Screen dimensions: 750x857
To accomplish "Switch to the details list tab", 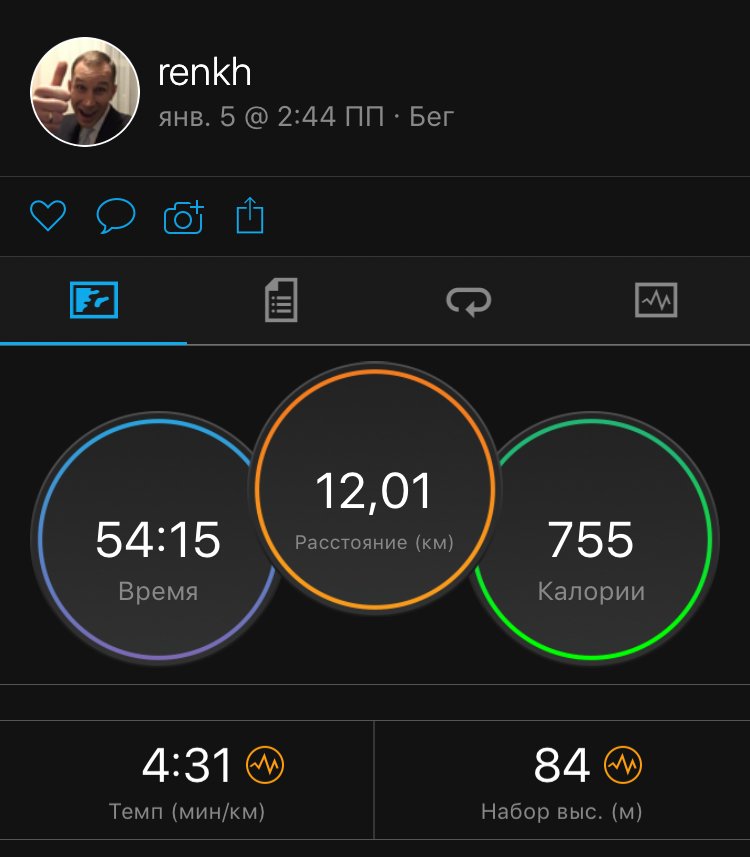I will (x=281, y=300).
